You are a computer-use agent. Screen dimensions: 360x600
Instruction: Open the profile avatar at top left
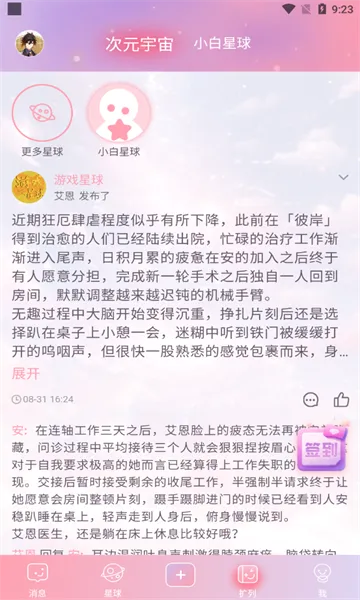[29, 44]
